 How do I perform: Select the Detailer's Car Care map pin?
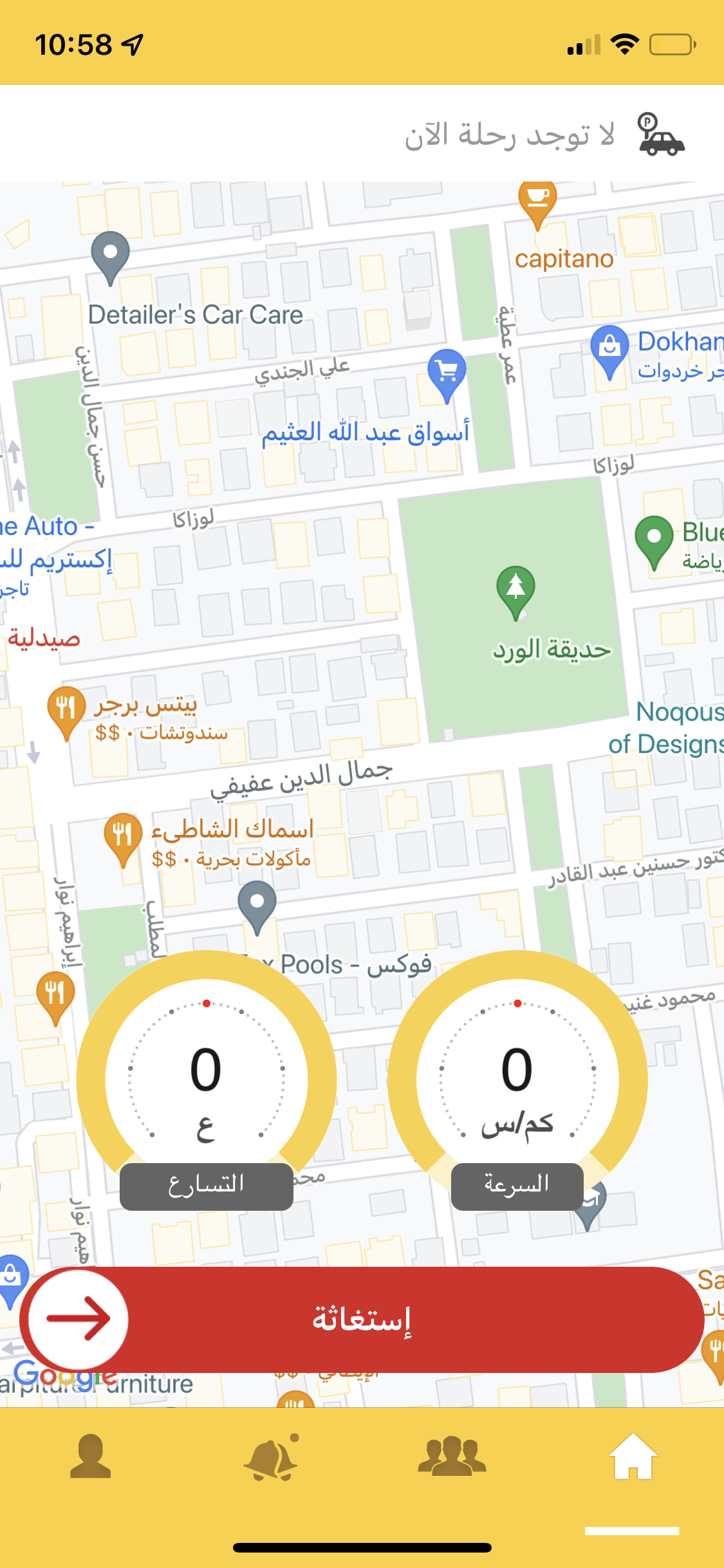[111, 256]
